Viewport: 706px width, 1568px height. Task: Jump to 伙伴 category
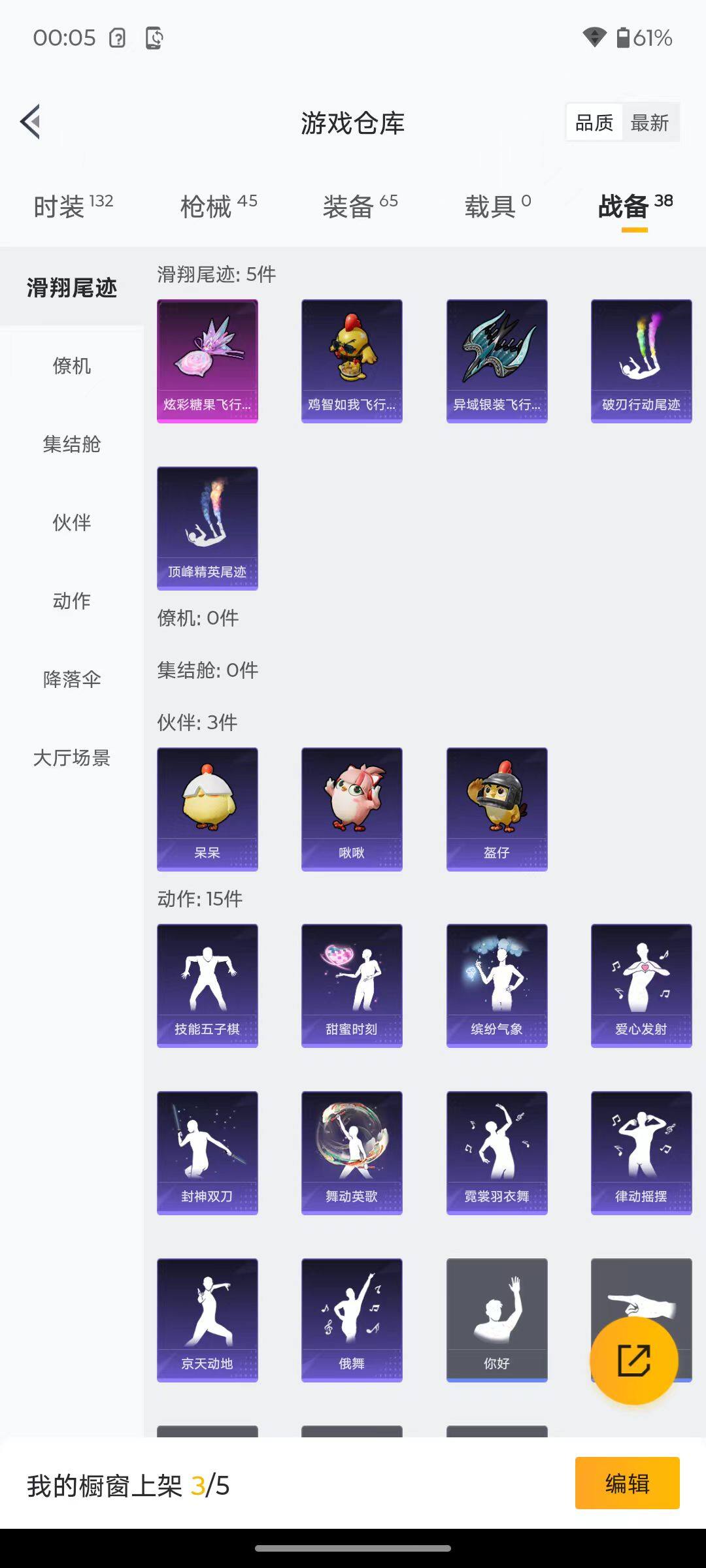click(x=72, y=523)
